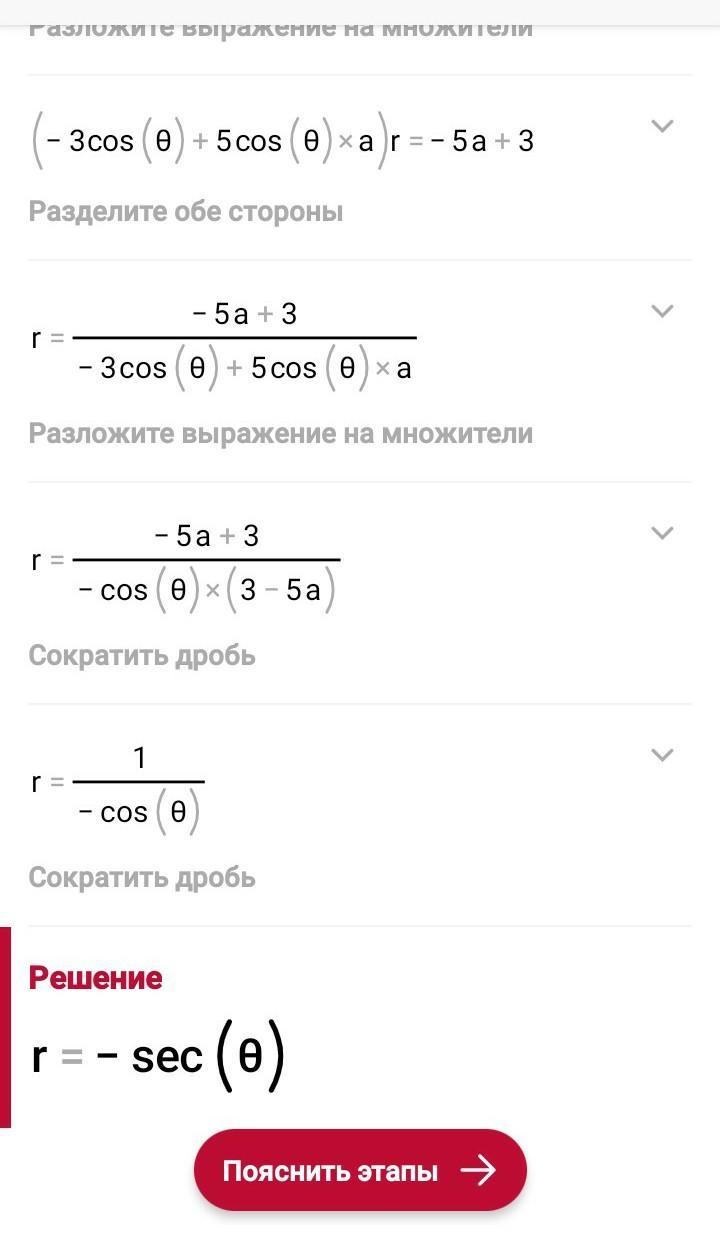720x1256 pixels.
Task: Tap the Пояснить этапы button
Action: tap(360, 1171)
